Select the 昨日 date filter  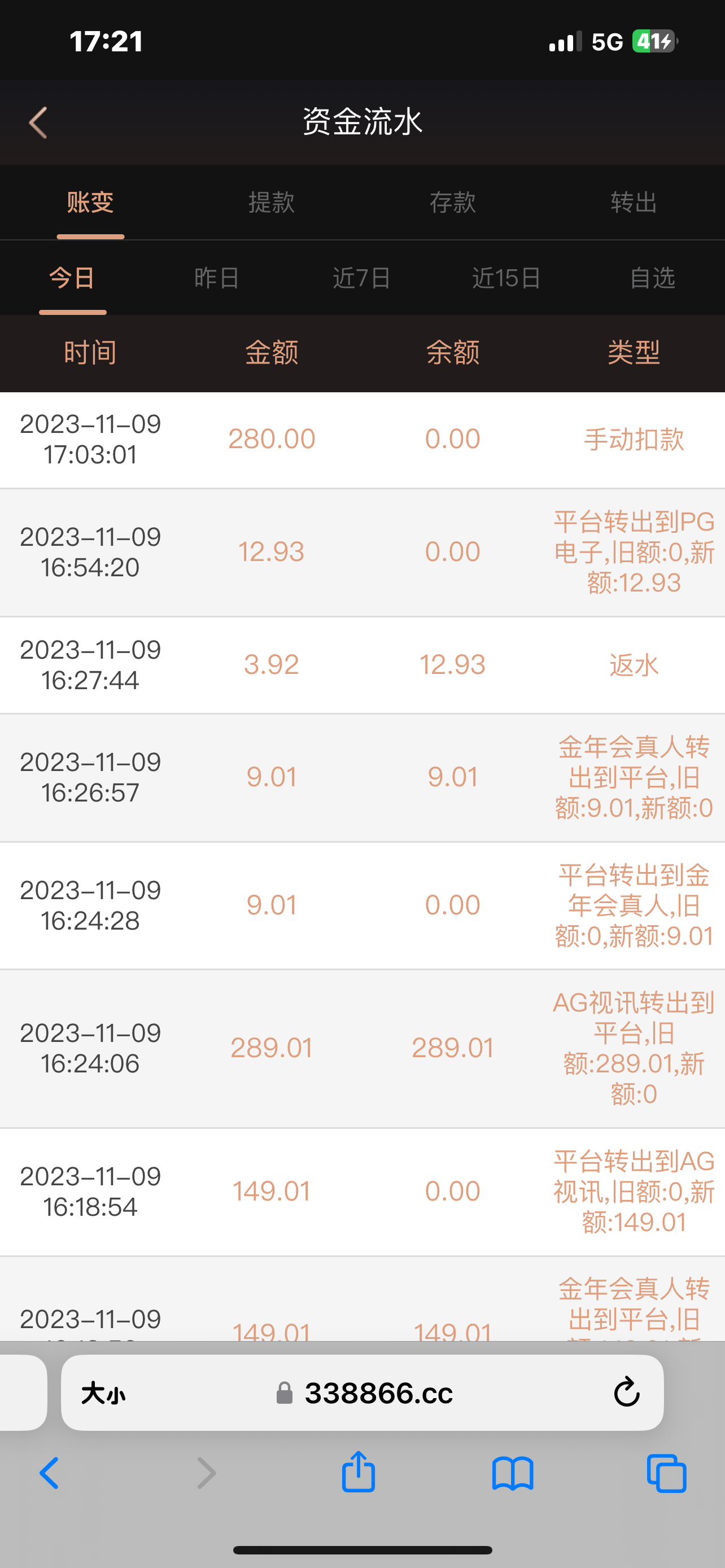click(217, 278)
